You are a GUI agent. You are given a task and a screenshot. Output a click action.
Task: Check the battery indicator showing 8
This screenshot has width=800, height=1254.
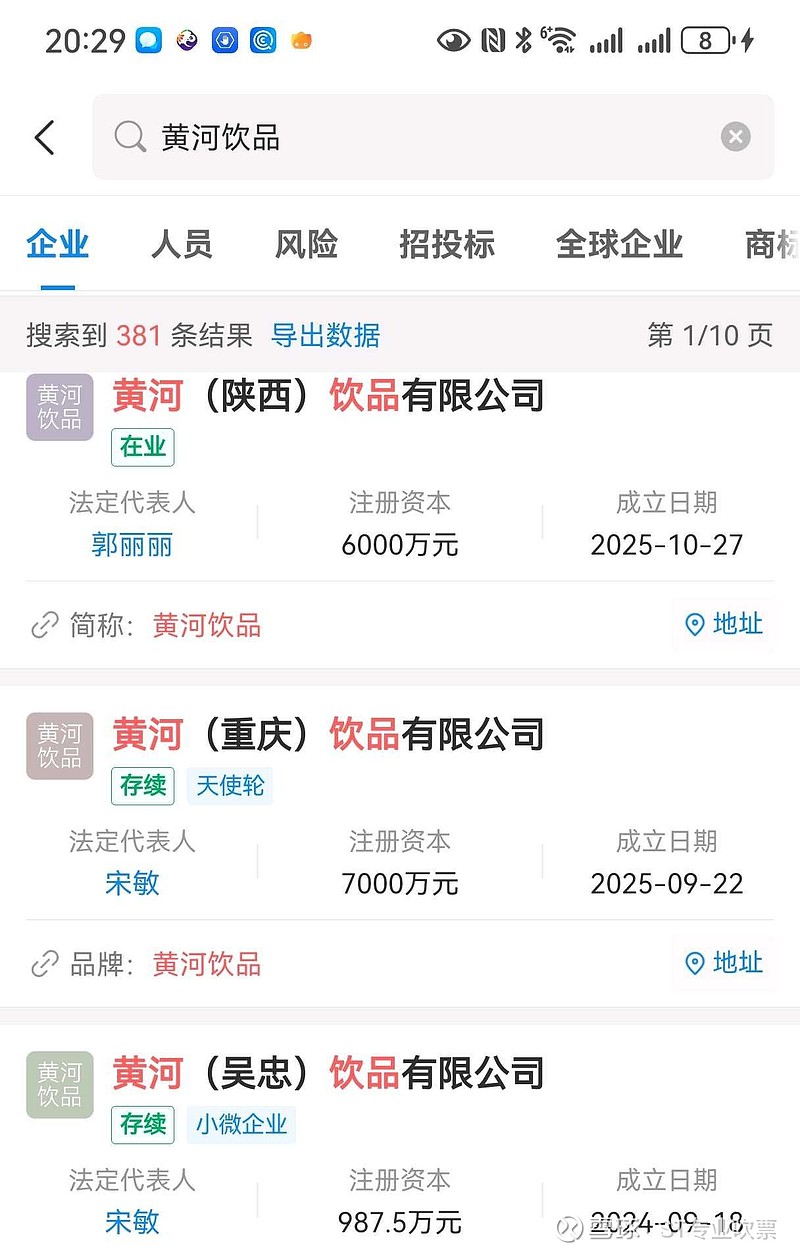pos(706,40)
